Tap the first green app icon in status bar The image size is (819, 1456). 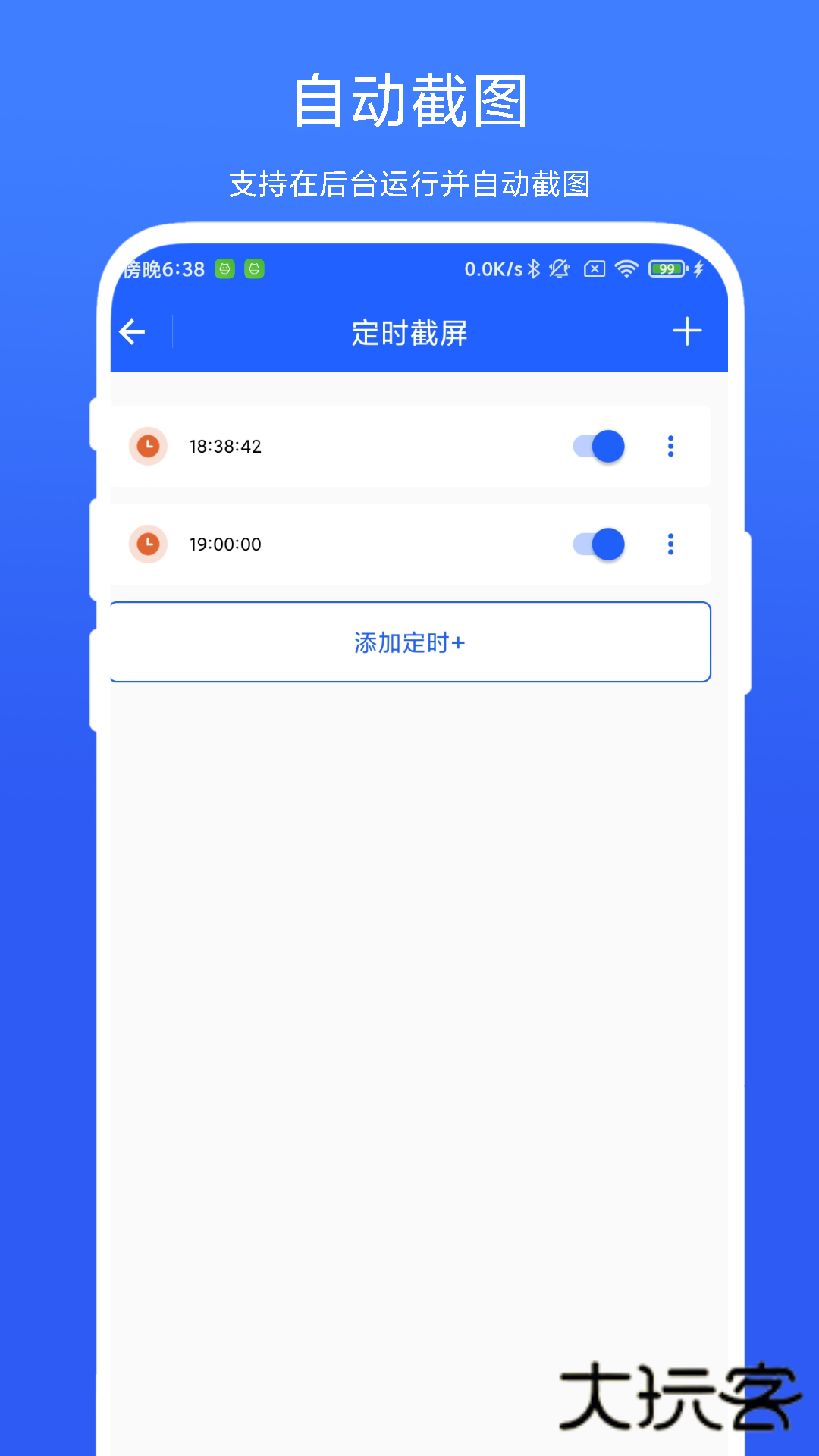(x=224, y=269)
